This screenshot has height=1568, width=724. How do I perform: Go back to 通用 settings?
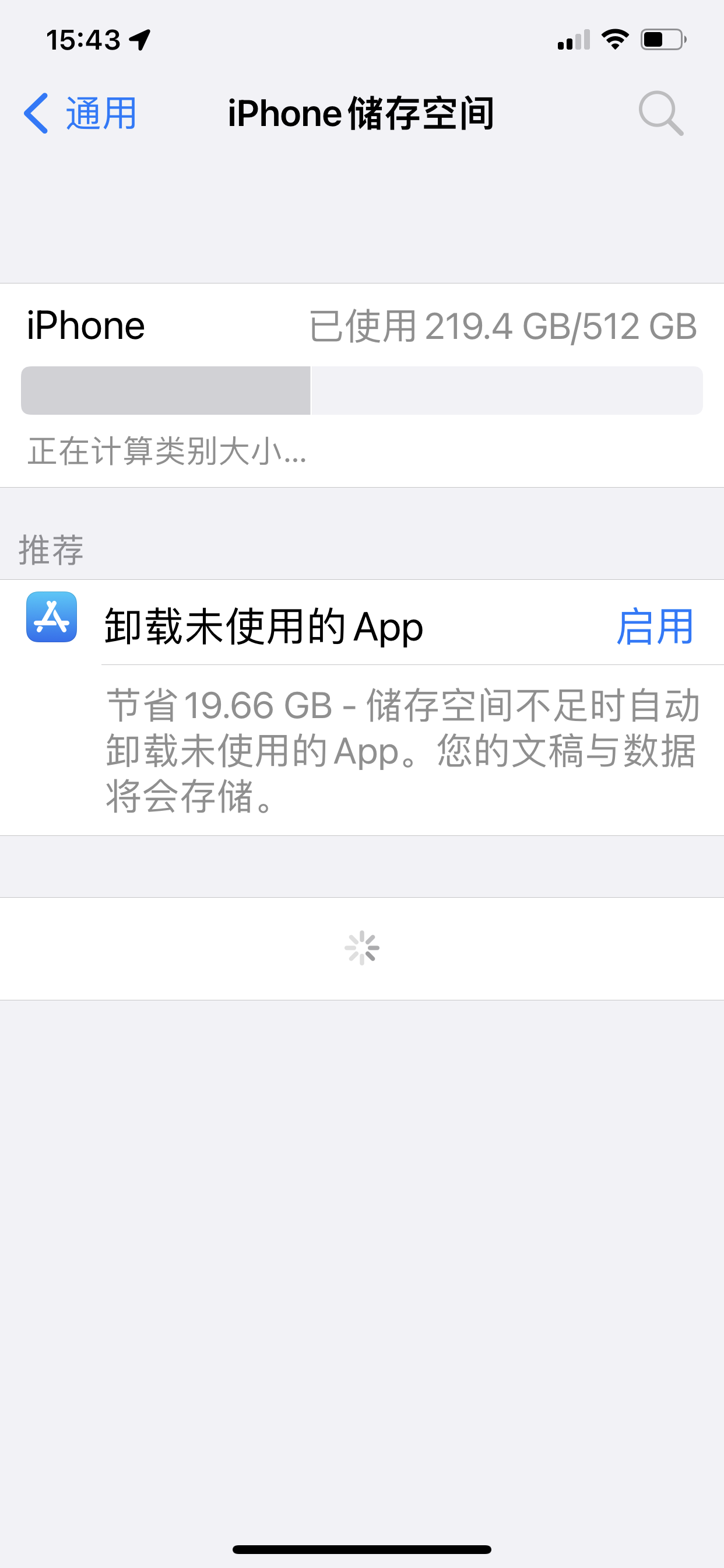coord(80,113)
